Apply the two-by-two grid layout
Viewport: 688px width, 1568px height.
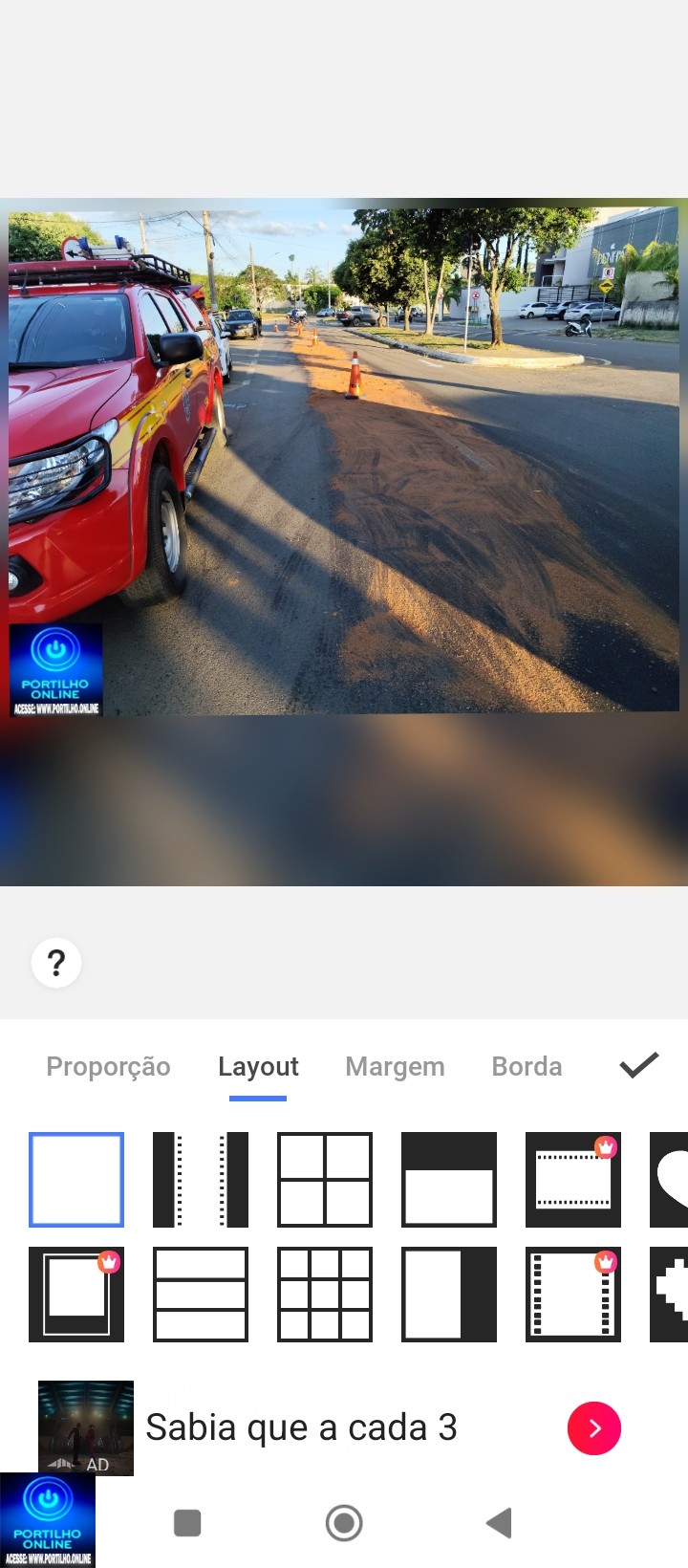pos(325,1180)
